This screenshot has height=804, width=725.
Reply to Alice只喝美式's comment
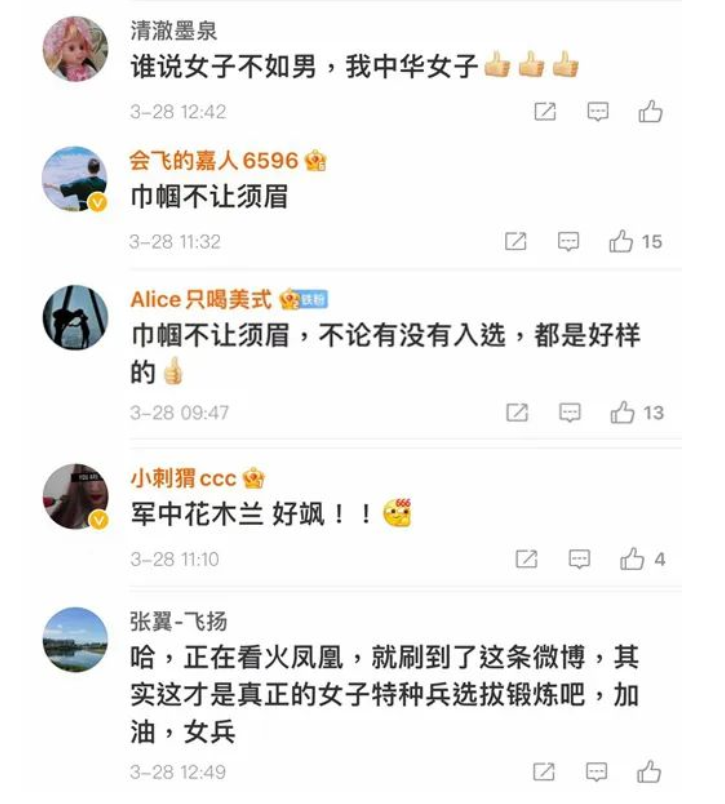point(569,412)
